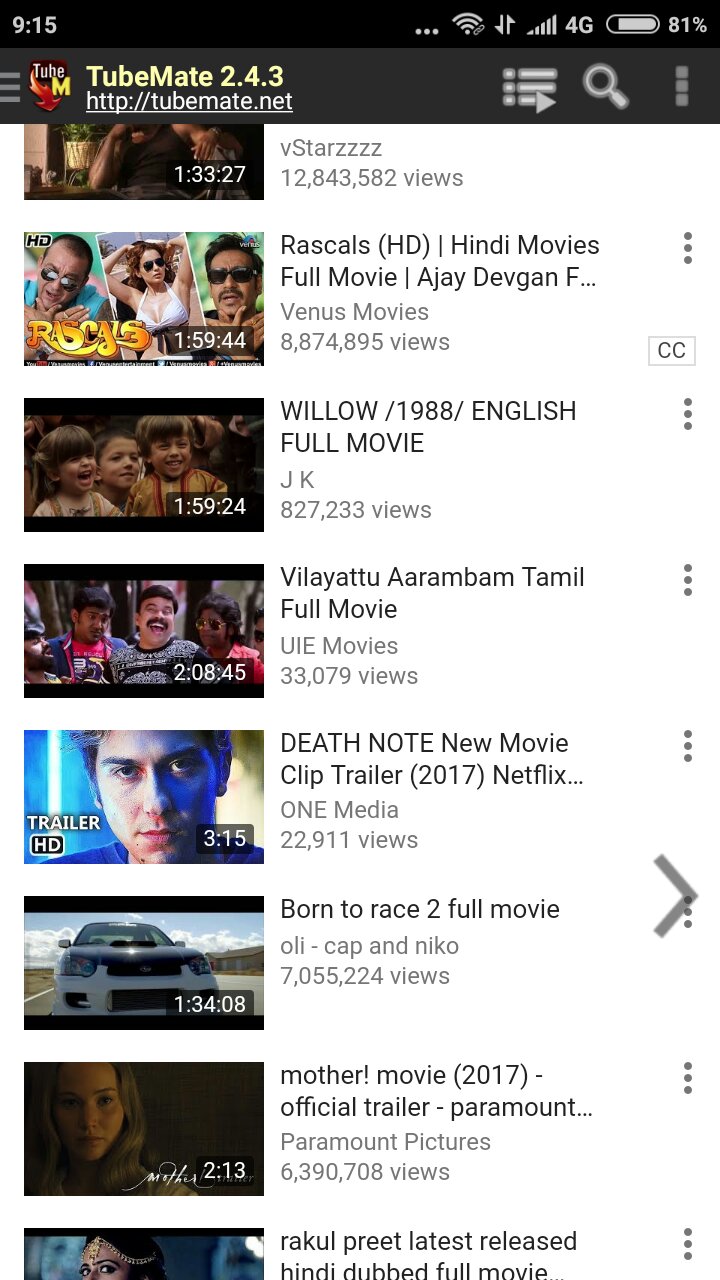Open options for the Rascals video
This screenshot has width=720, height=1280.
click(x=687, y=248)
